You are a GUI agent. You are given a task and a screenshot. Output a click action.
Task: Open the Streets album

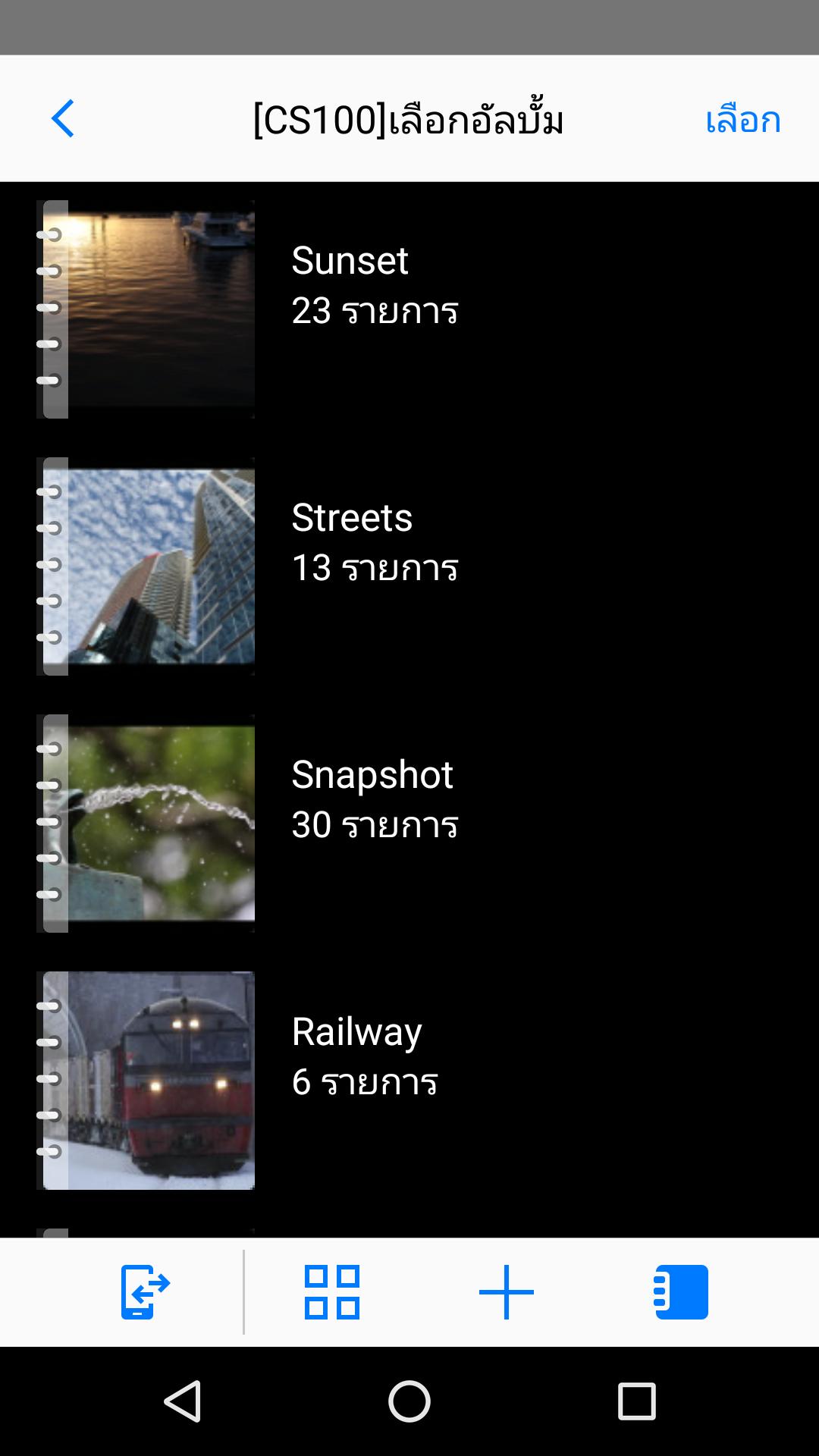[409, 566]
